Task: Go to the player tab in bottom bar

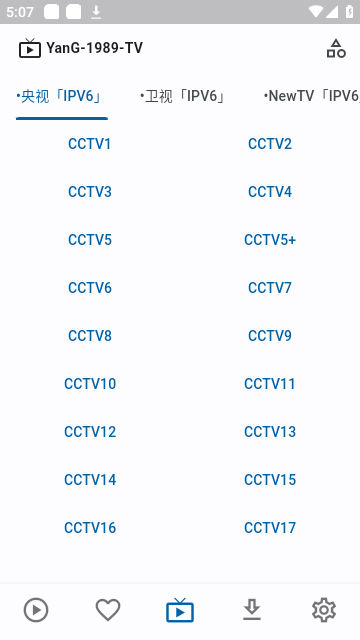Action: coord(36,610)
